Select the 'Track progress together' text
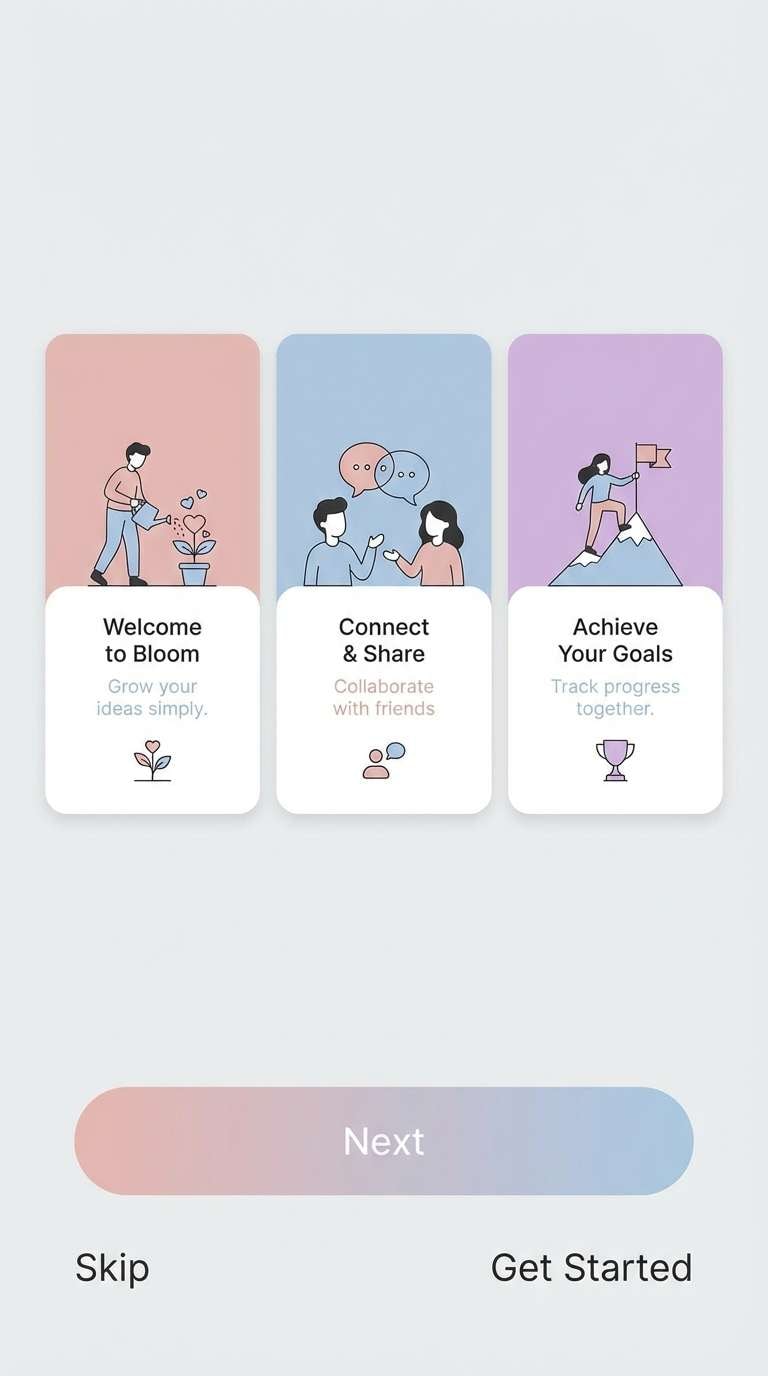The width and height of the screenshot is (768, 1376). pyautogui.click(x=615, y=698)
